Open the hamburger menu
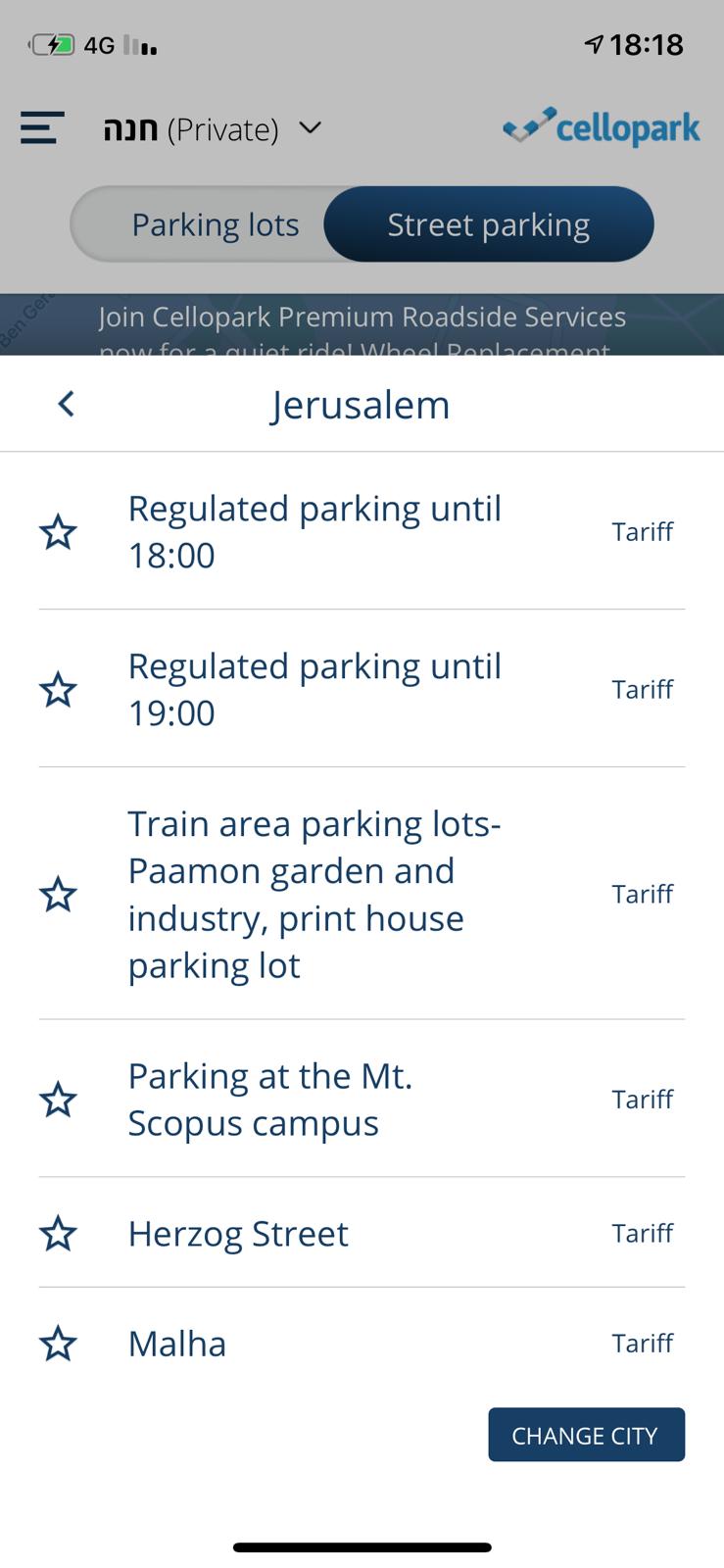 (42, 128)
